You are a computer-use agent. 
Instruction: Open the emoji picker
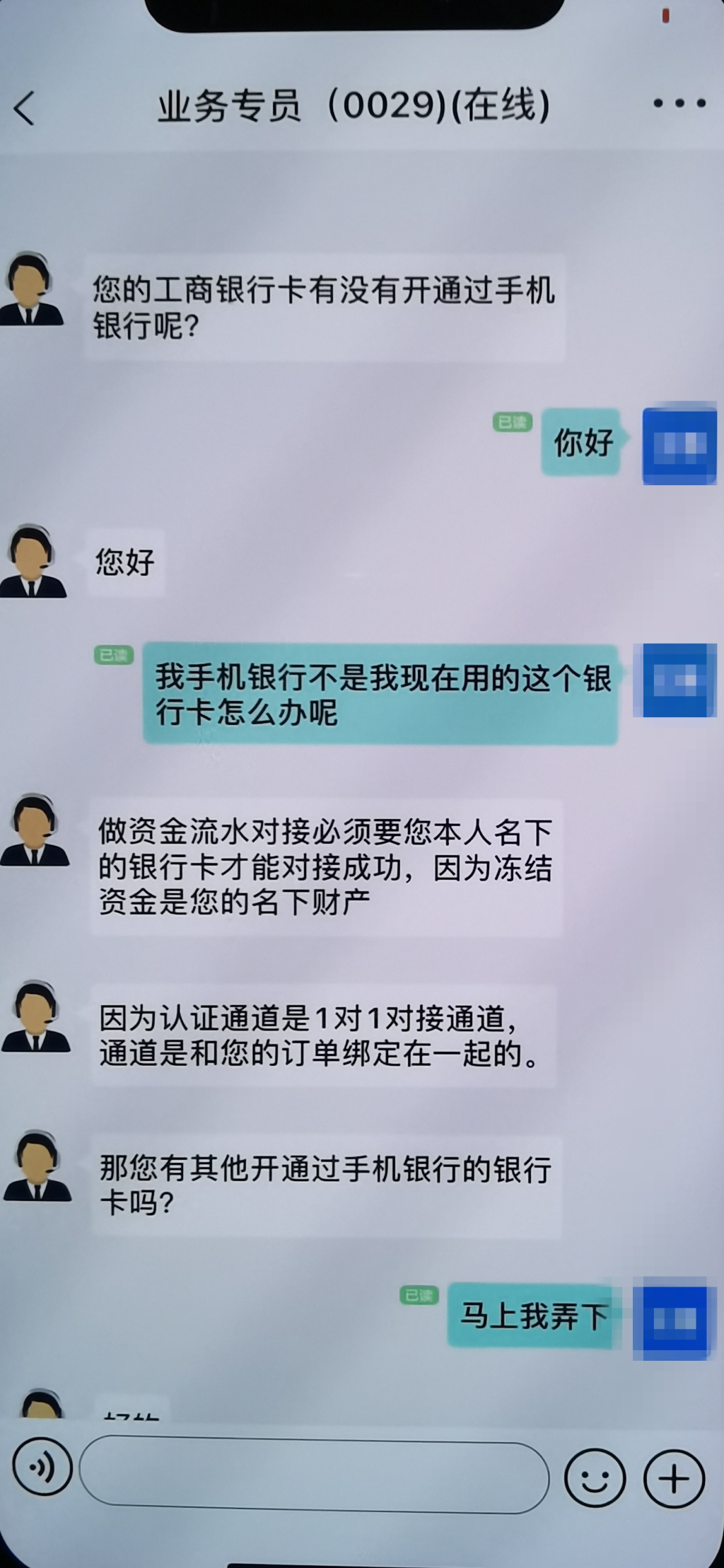[595, 1477]
